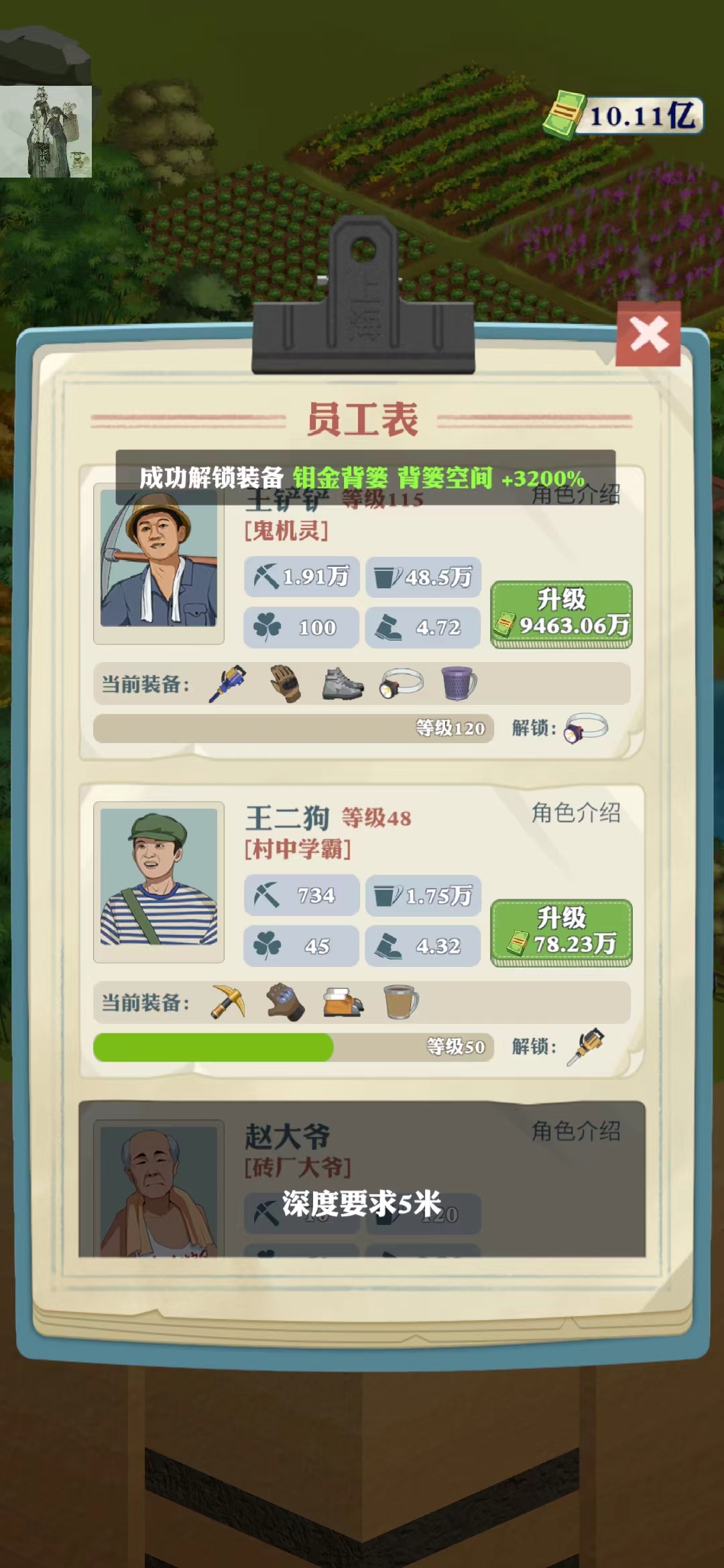The image size is (724, 1568).
Task: Open 角色介绍 for 赵大爷
Action: point(575,1131)
